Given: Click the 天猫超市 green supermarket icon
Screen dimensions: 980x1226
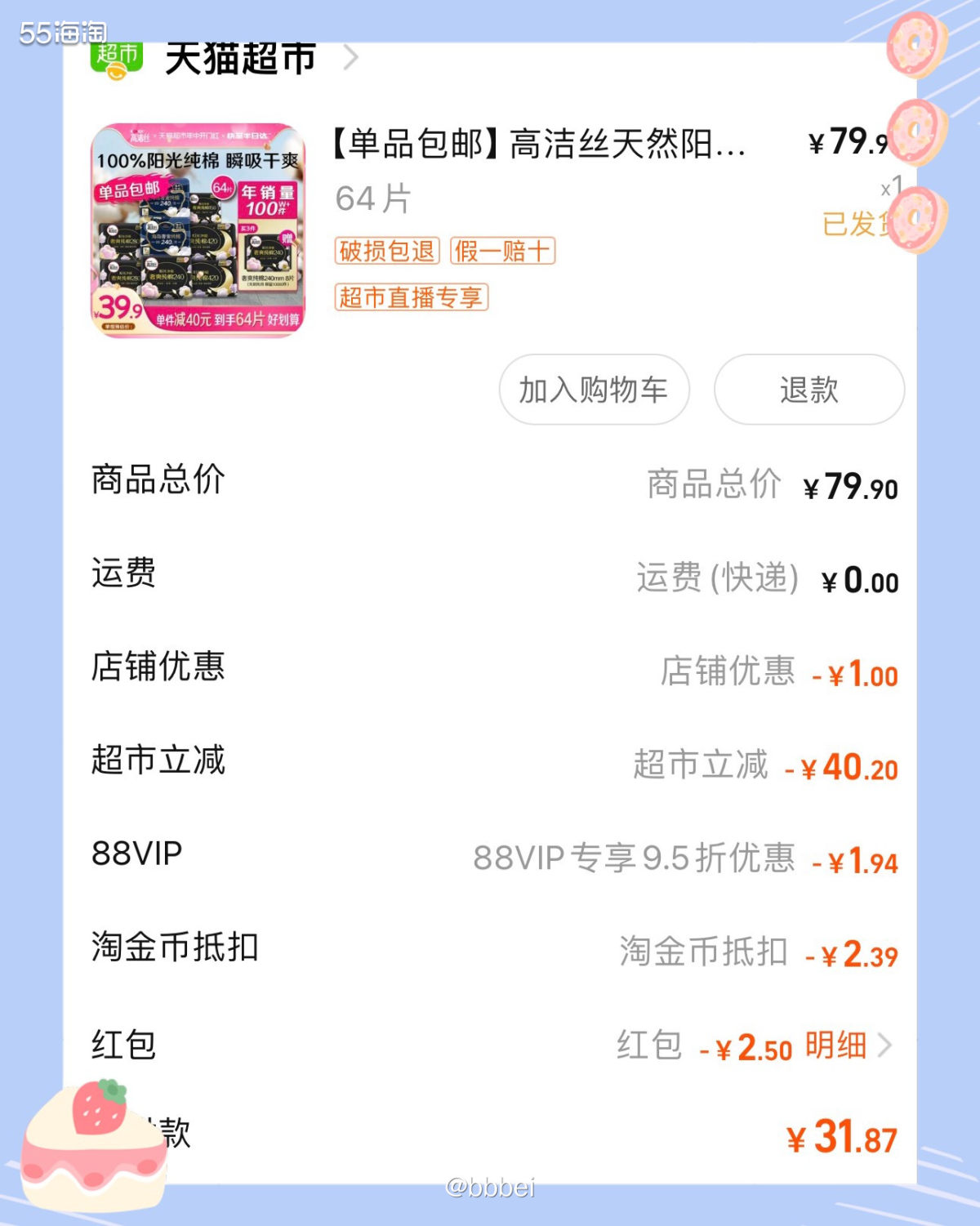Looking at the screenshot, I should click(x=115, y=57).
